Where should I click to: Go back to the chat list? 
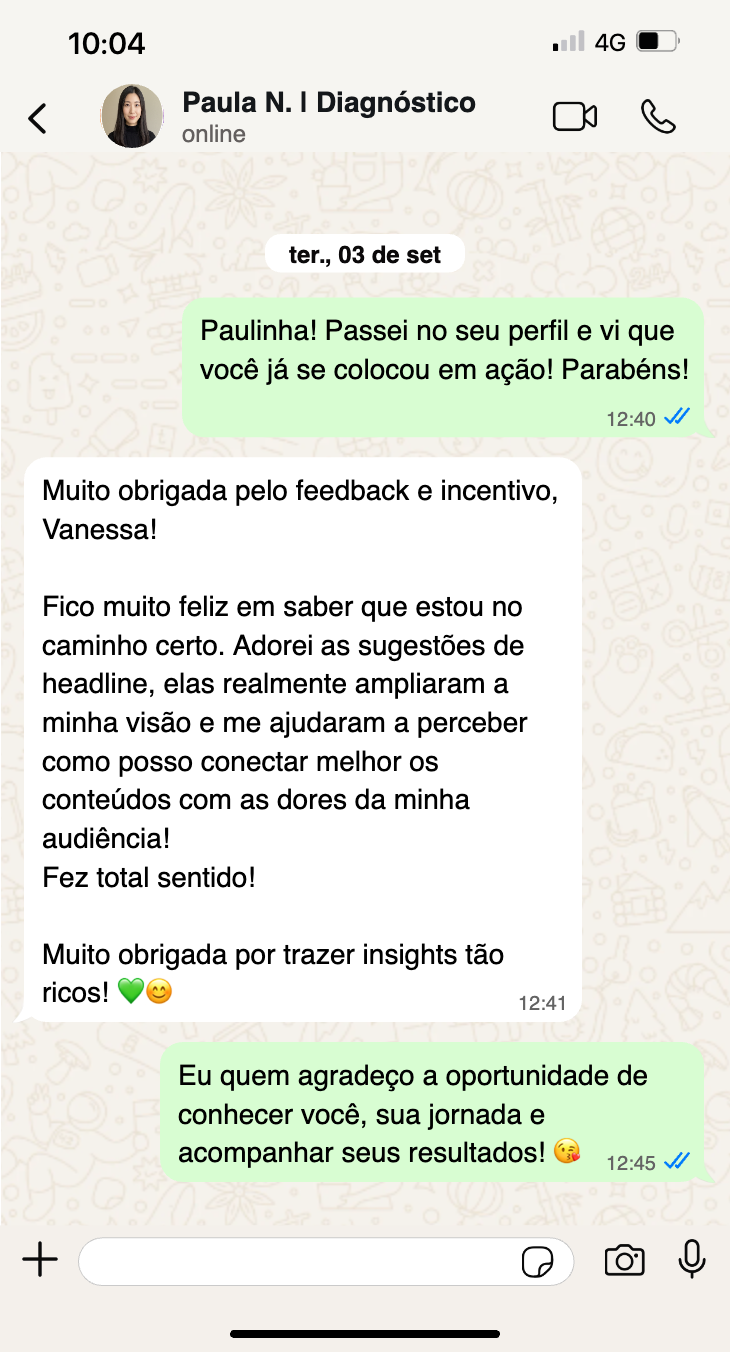pyautogui.click(x=37, y=118)
